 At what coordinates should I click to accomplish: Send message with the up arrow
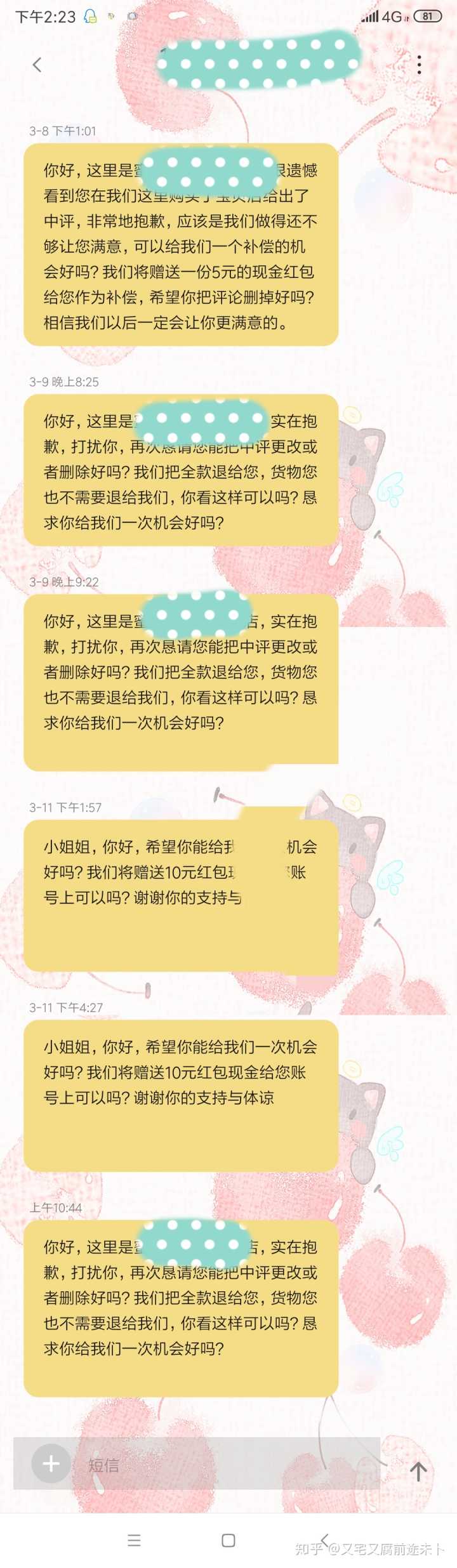click(x=418, y=1471)
